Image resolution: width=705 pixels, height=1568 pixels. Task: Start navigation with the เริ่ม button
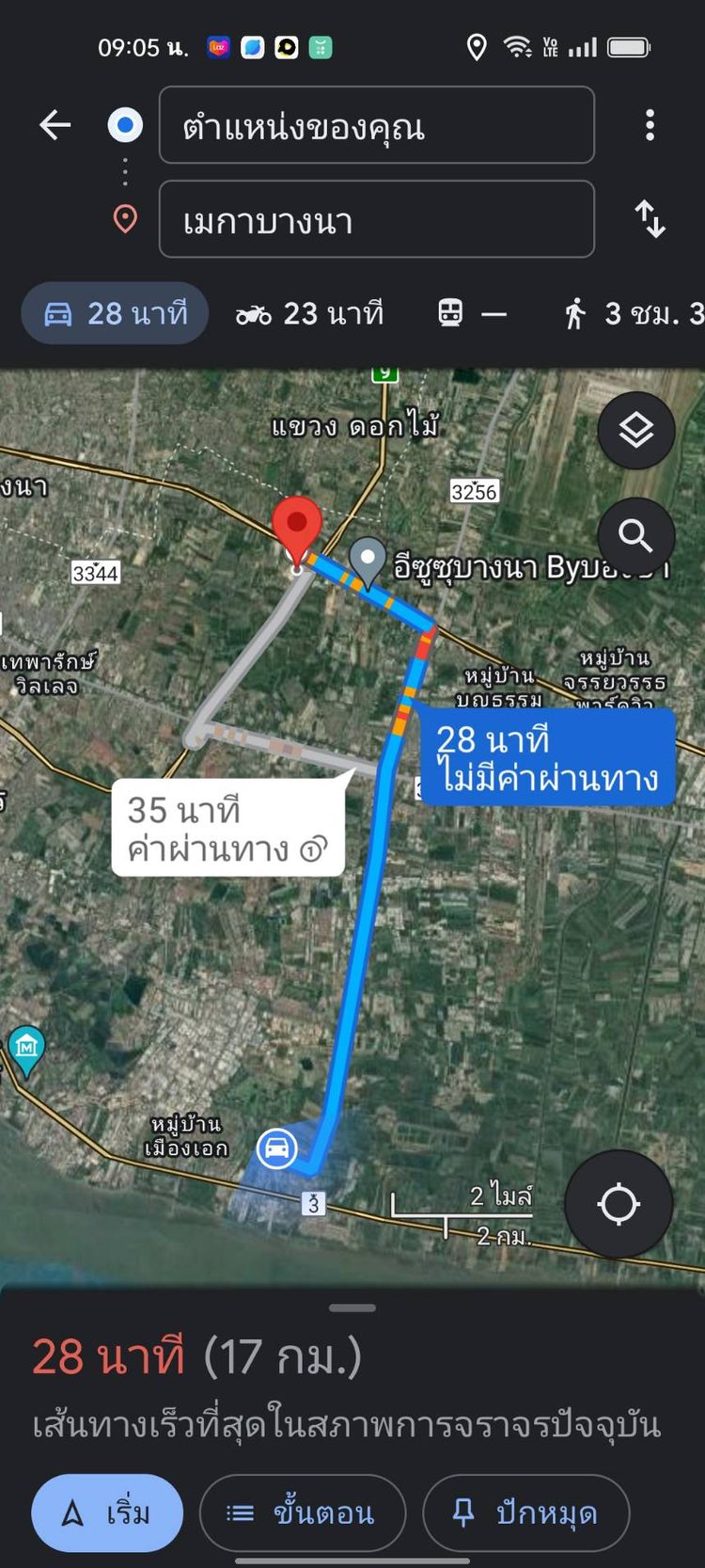[x=107, y=1513]
